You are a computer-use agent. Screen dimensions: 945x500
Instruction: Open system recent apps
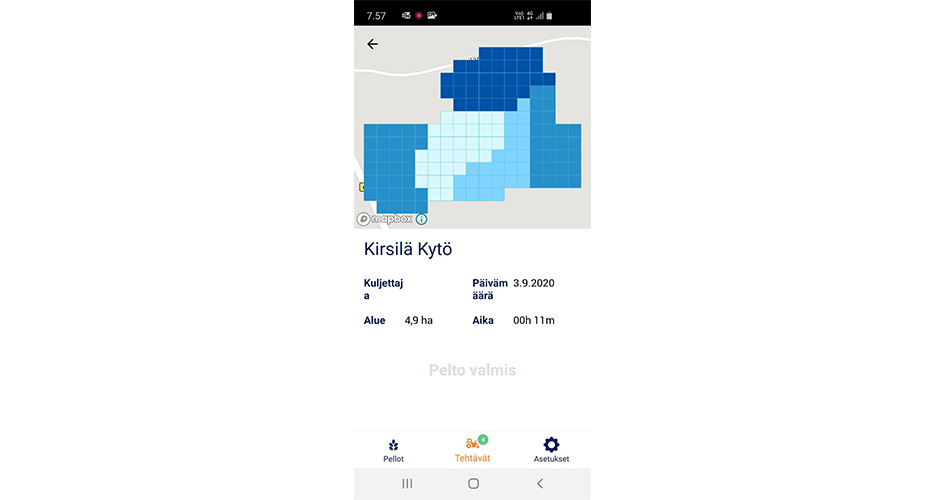click(407, 483)
